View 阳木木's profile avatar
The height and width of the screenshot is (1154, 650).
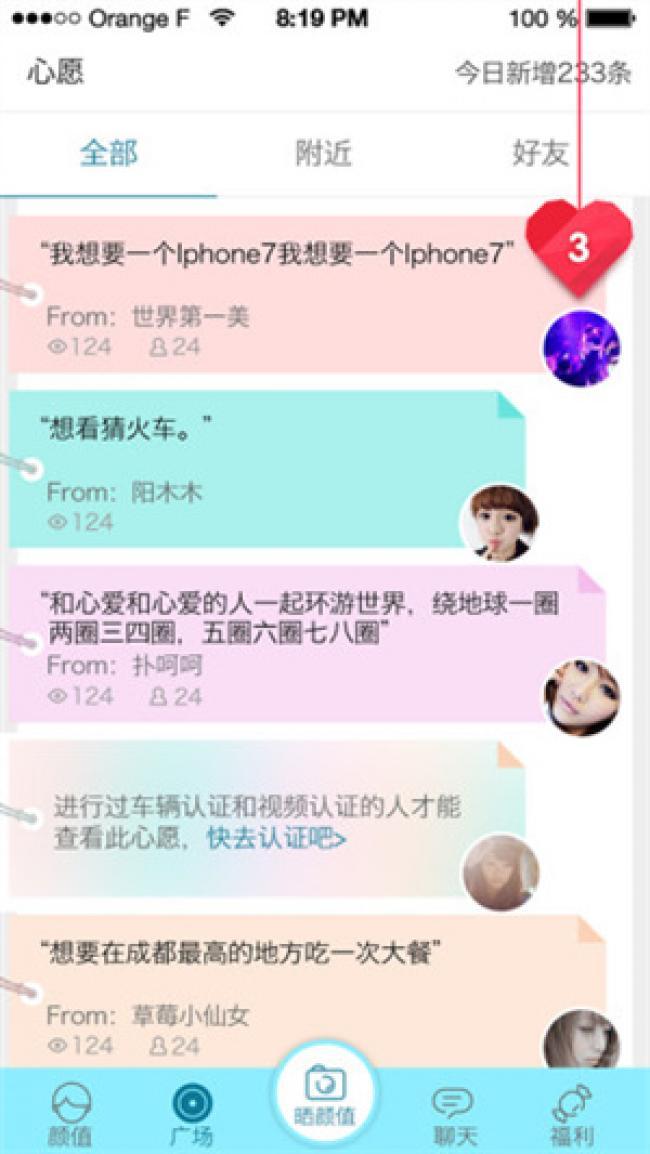(x=498, y=523)
